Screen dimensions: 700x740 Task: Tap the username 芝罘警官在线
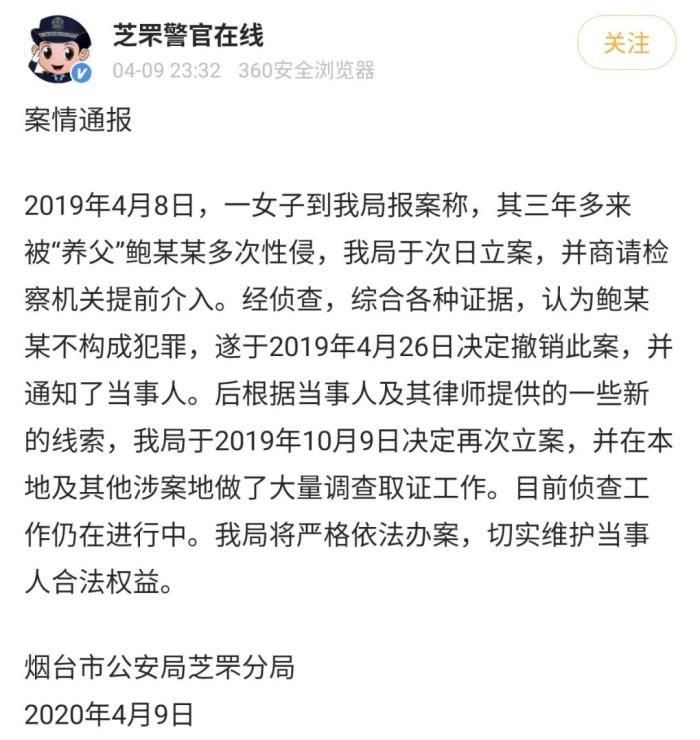(x=188, y=36)
